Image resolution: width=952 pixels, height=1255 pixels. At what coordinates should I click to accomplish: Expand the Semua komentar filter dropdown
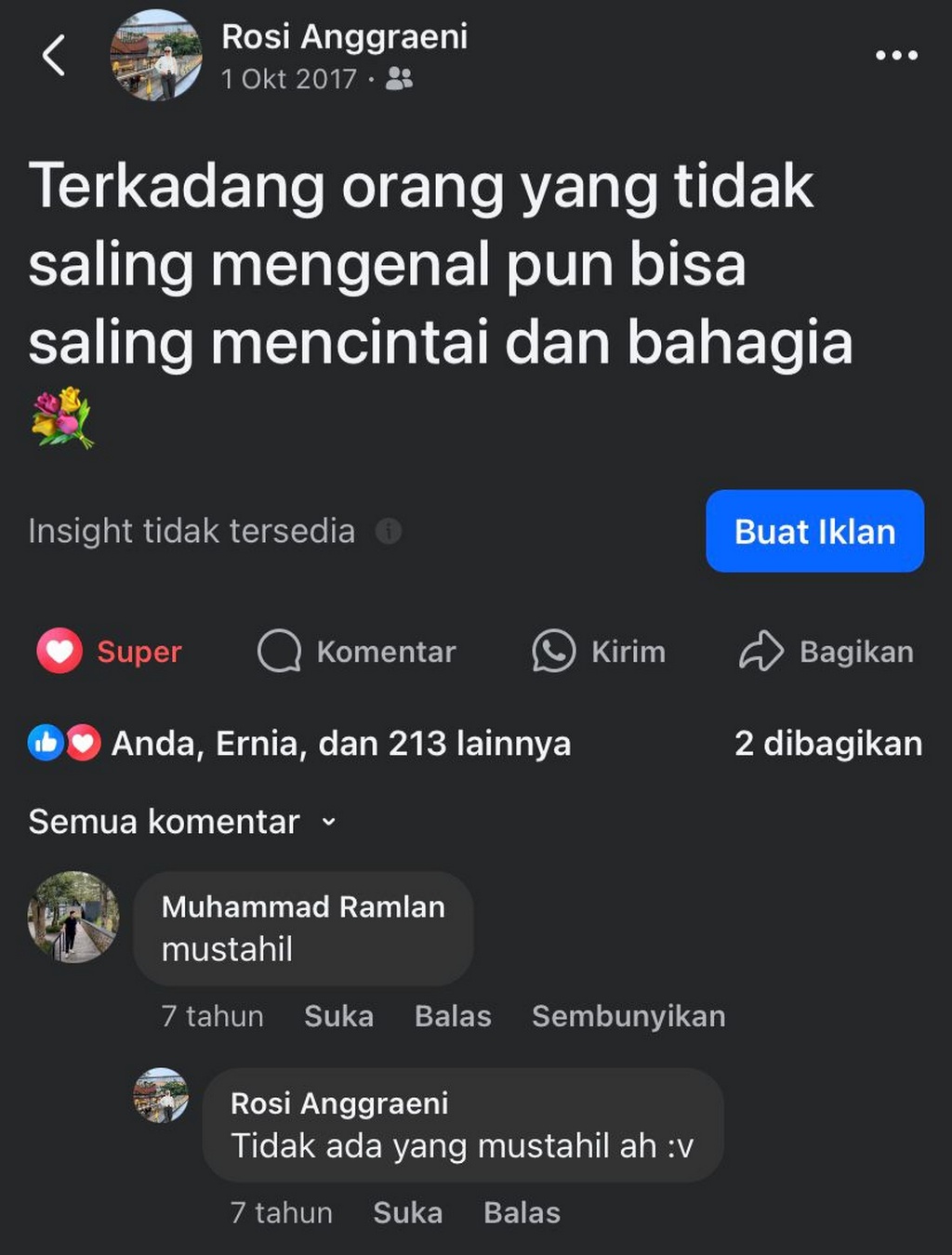click(182, 822)
